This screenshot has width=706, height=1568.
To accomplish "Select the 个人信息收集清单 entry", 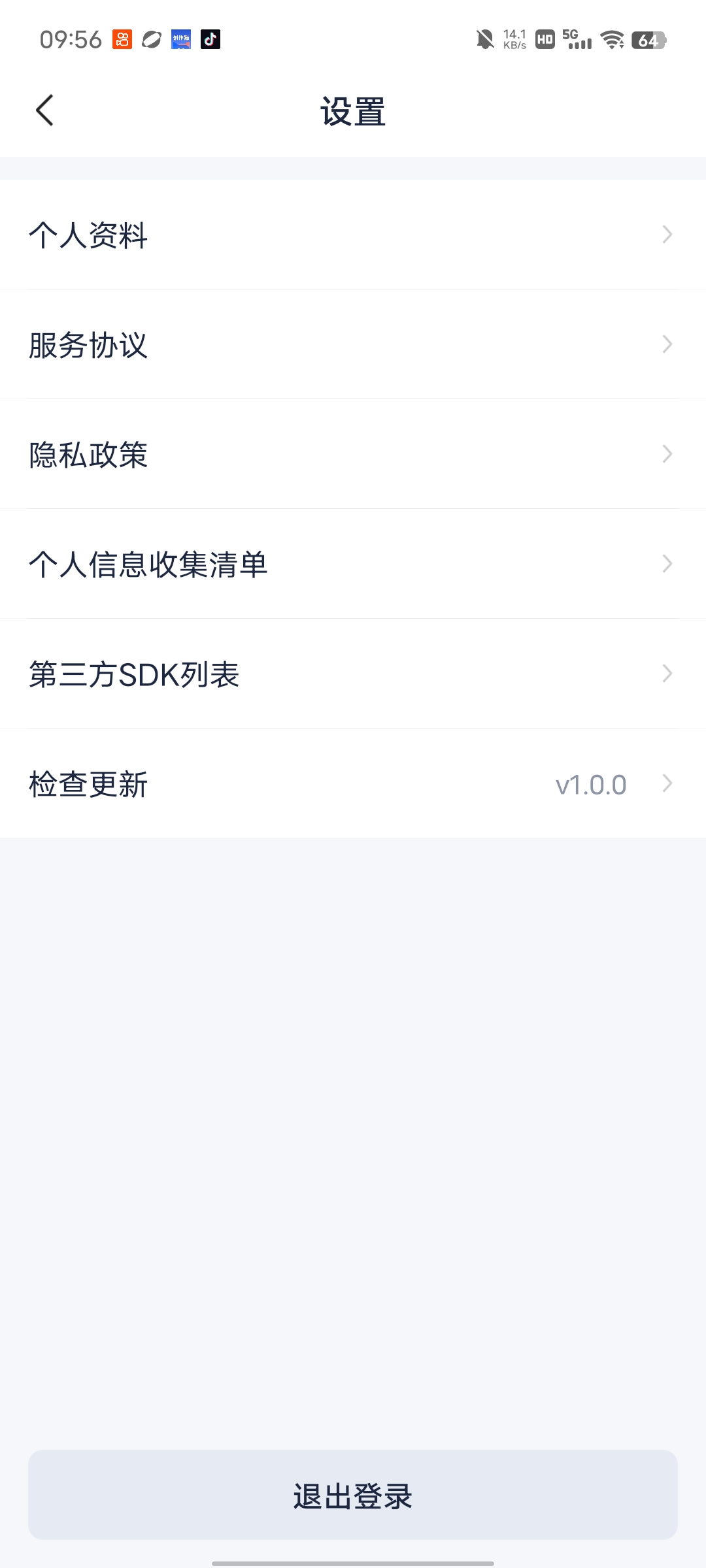I will tap(150, 563).
